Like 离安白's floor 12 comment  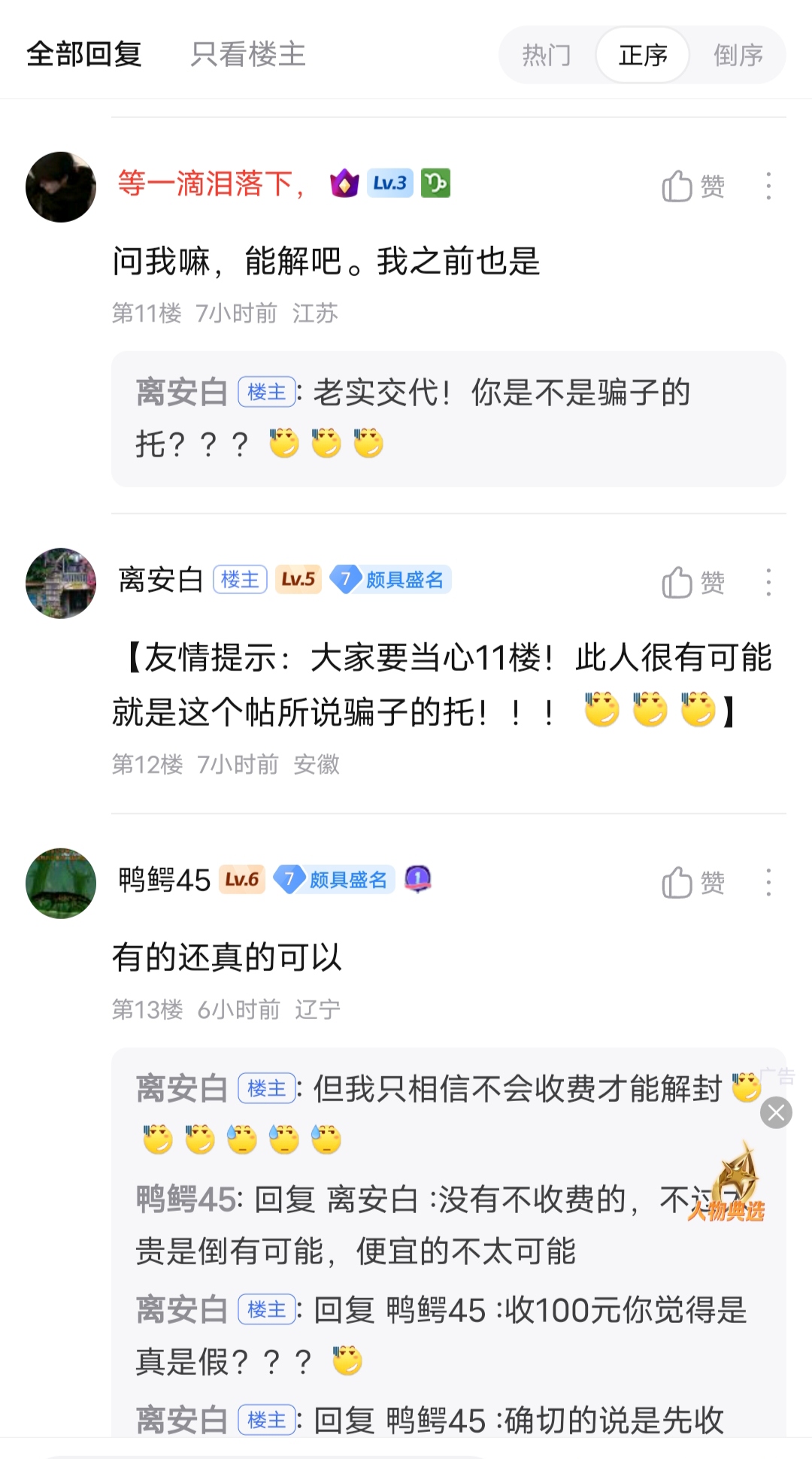tap(692, 582)
